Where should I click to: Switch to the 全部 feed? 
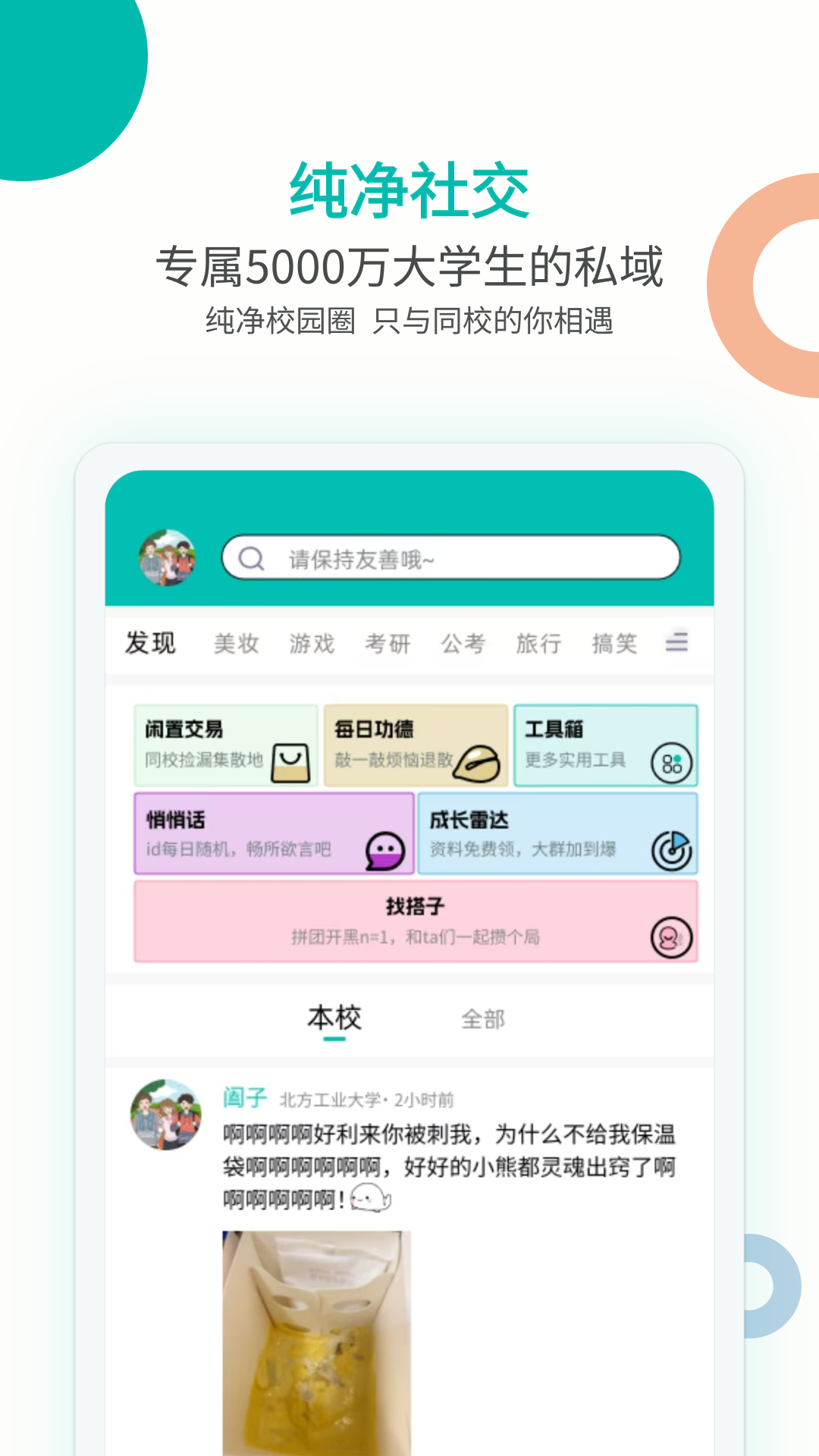[485, 1019]
